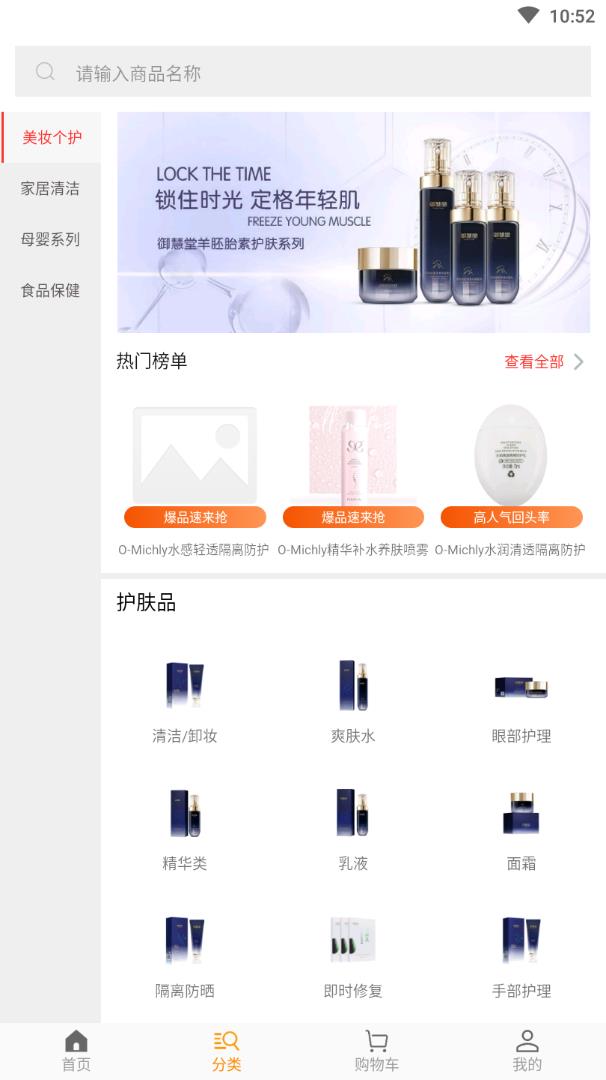606x1080 pixels.
Task: Open the 隔离防晒 subcategory
Action: coord(184,956)
